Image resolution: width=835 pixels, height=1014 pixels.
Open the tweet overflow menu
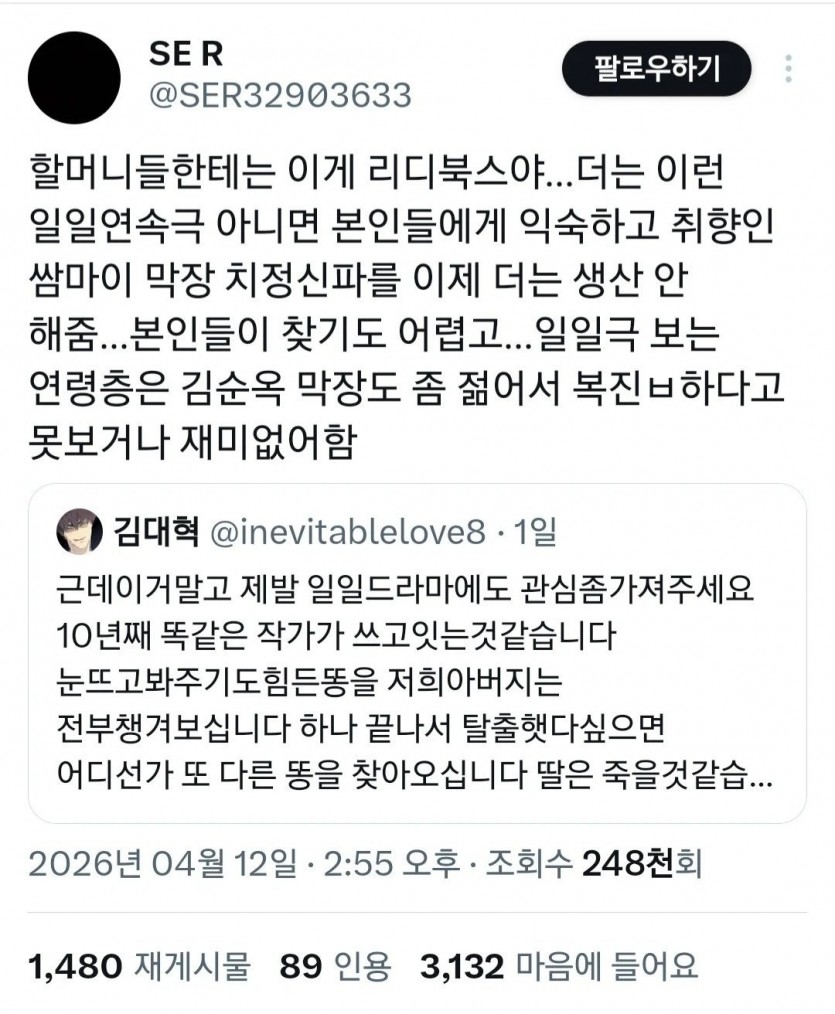(x=789, y=69)
